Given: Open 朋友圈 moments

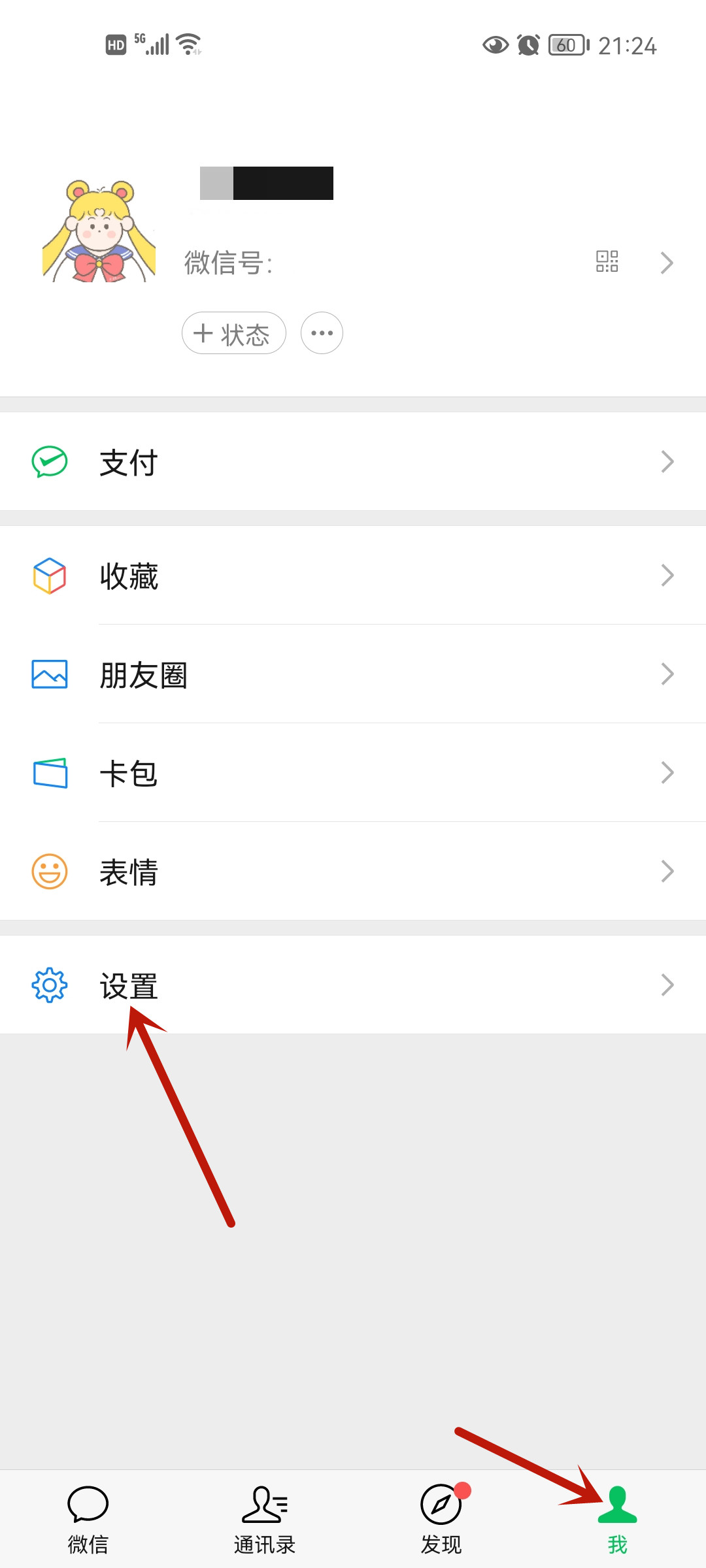Looking at the screenshot, I should pyautogui.click(x=353, y=674).
